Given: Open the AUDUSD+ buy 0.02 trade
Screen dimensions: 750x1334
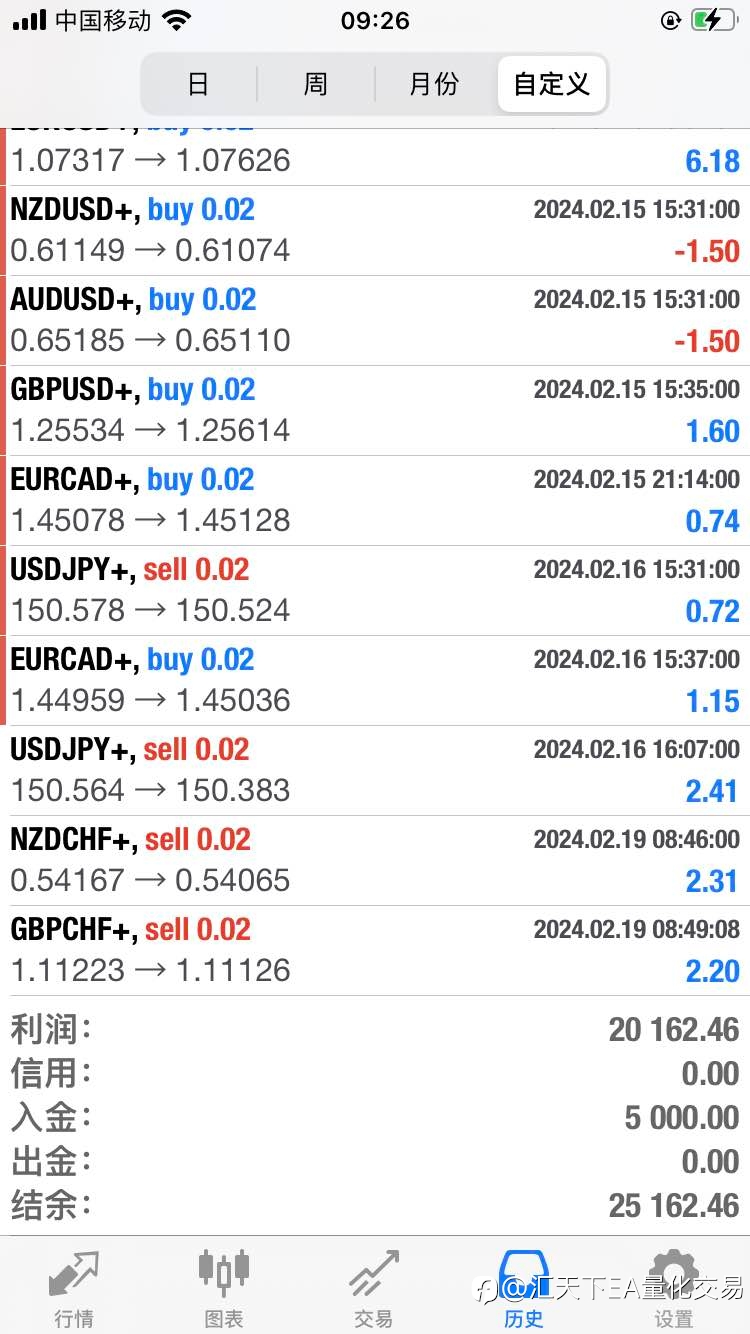Looking at the screenshot, I should click(375, 321).
